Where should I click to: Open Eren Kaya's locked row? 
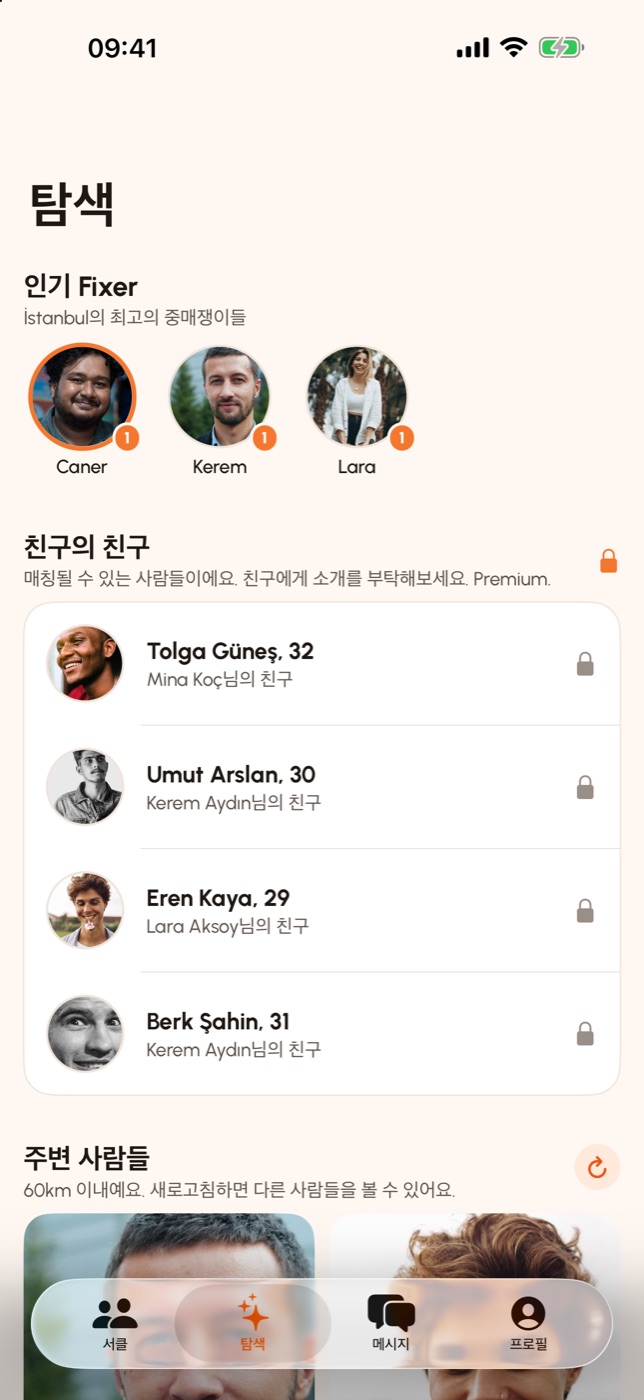322,910
